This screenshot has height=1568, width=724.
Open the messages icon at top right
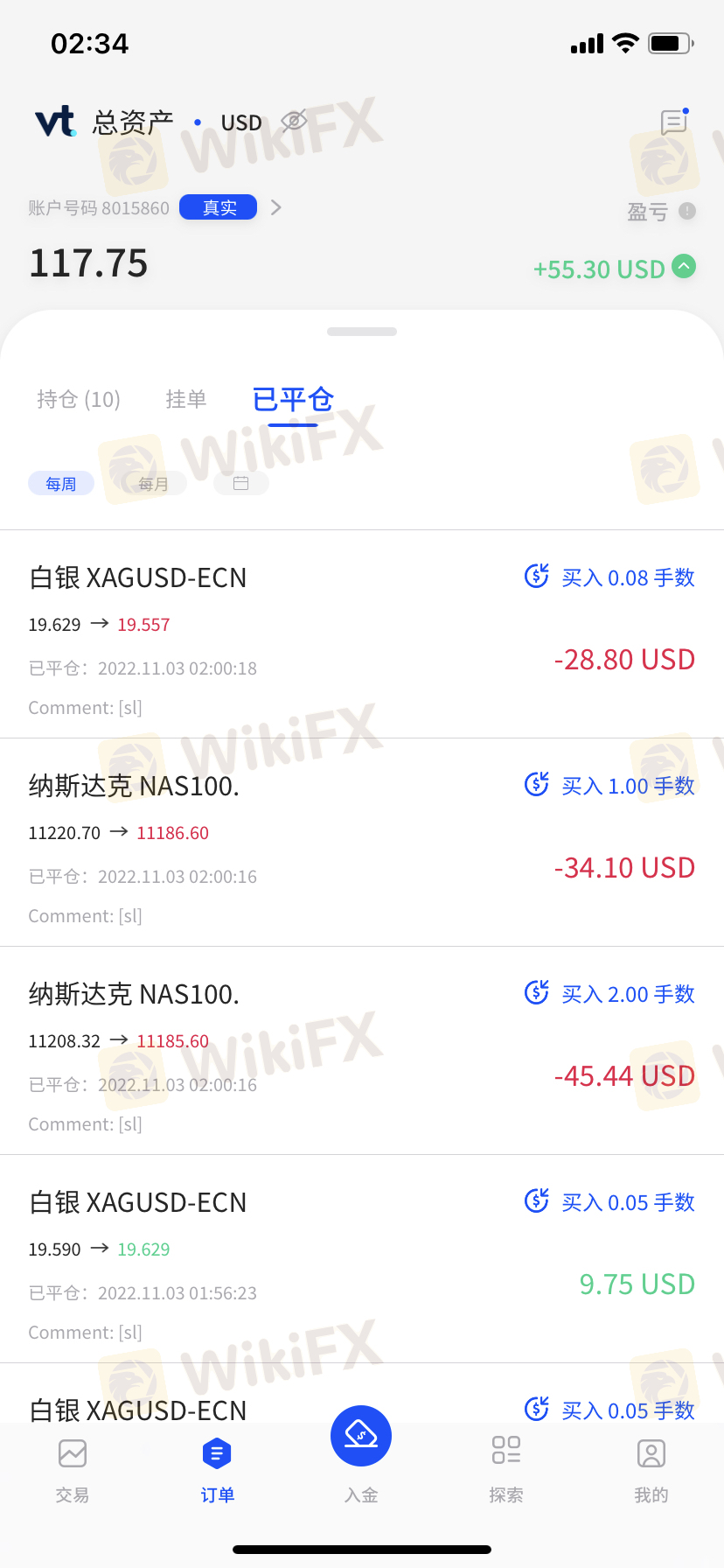pos(674,122)
